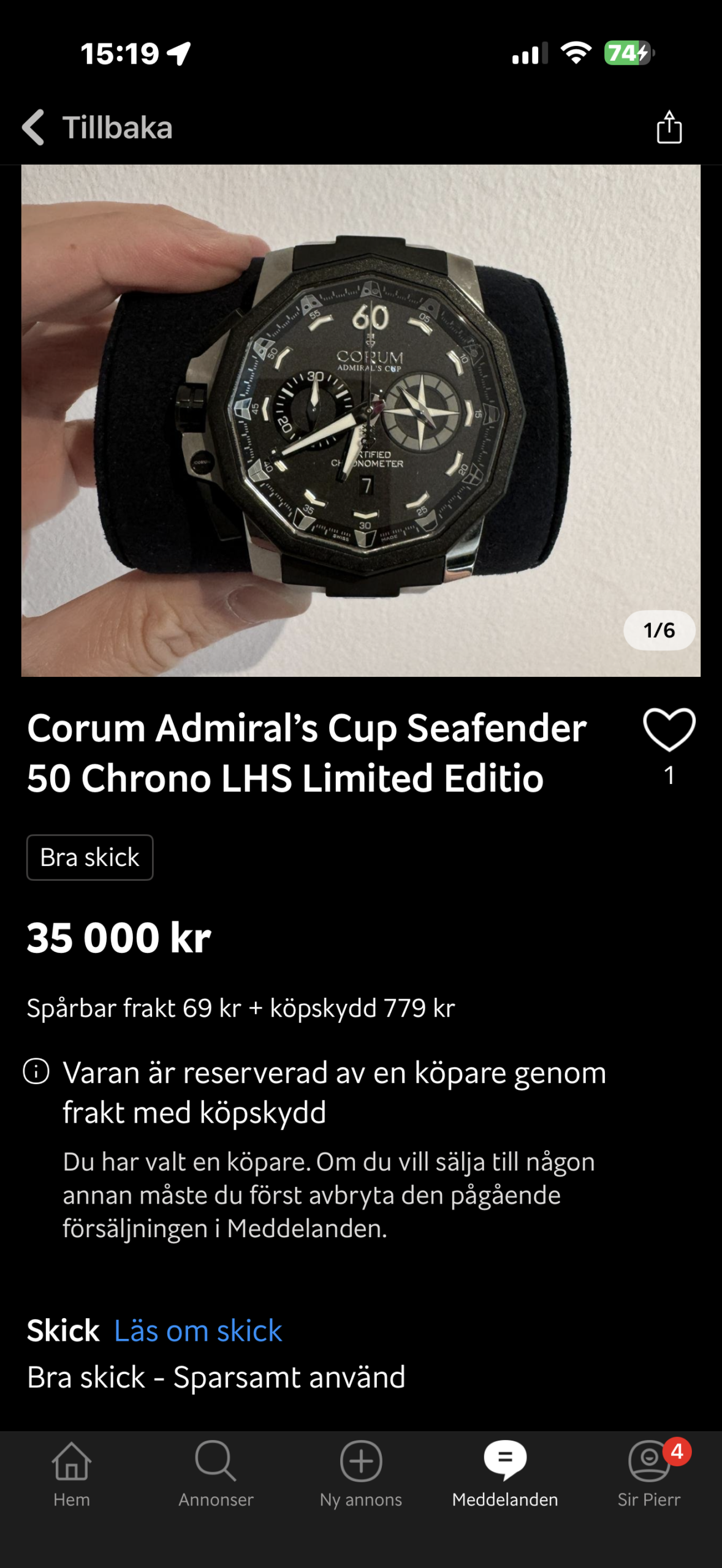
Task: Go back using the Tillbaka button
Action: click(x=98, y=127)
